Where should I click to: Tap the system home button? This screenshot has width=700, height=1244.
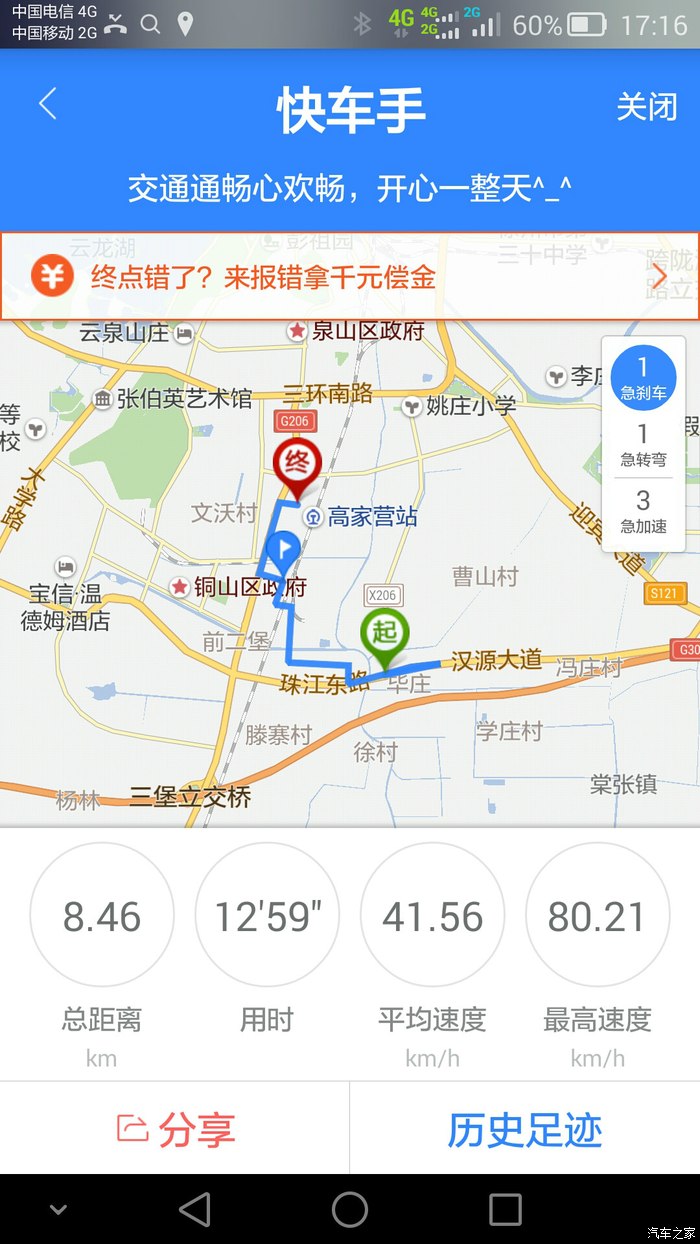(350, 1209)
